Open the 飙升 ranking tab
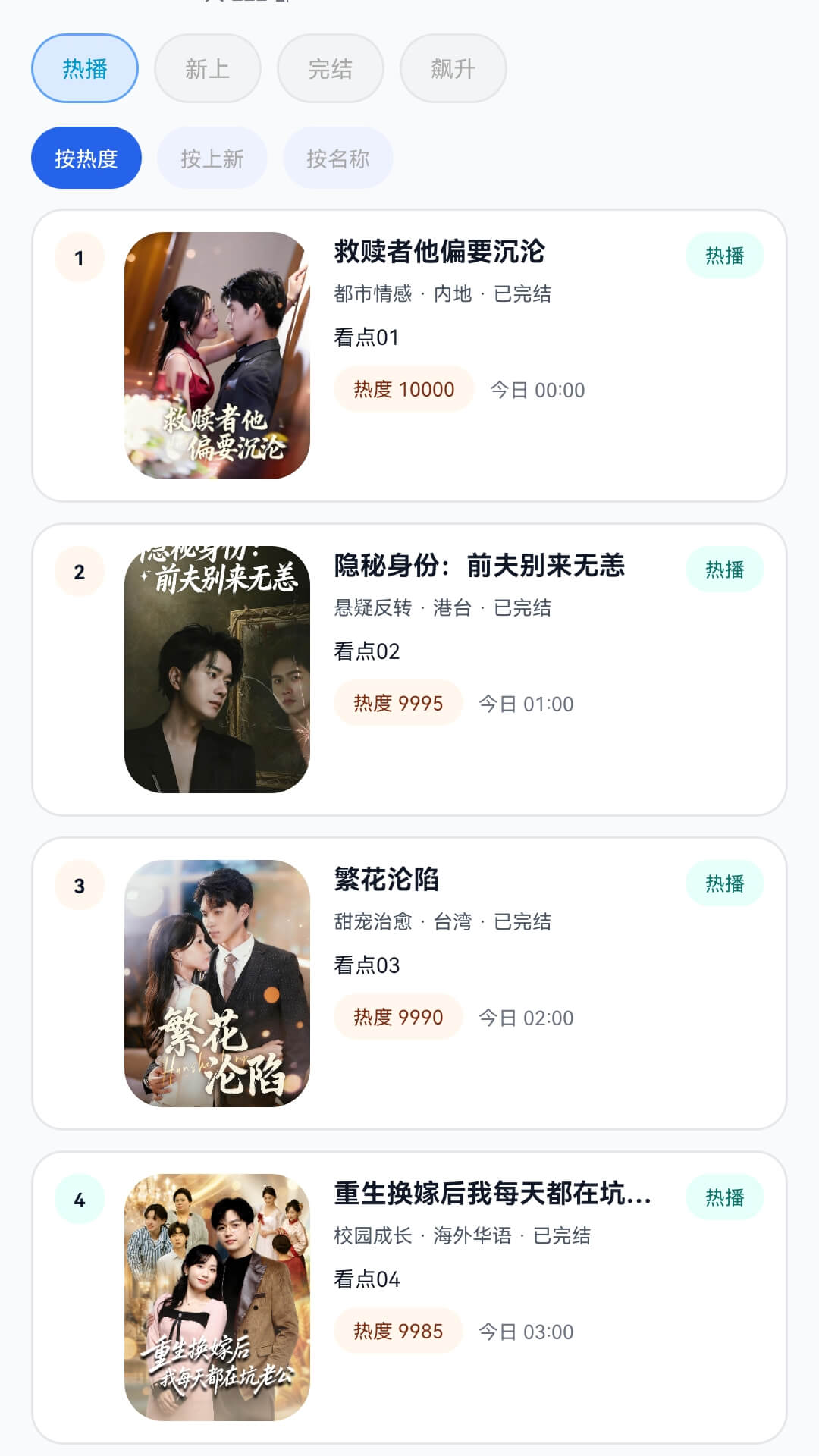The width and height of the screenshot is (819, 1456). (x=453, y=67)
